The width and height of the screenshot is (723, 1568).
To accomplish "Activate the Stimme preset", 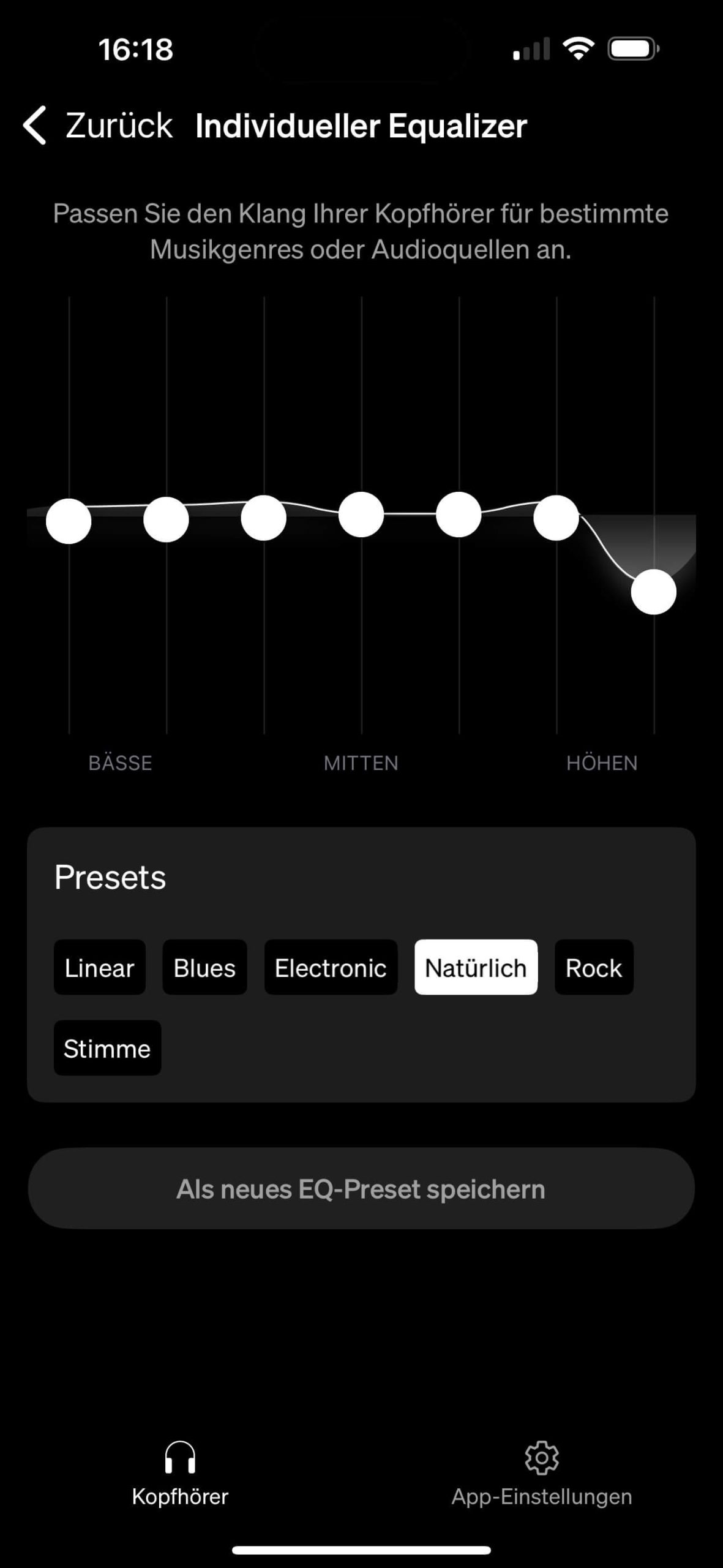I will click(107, 1049).
